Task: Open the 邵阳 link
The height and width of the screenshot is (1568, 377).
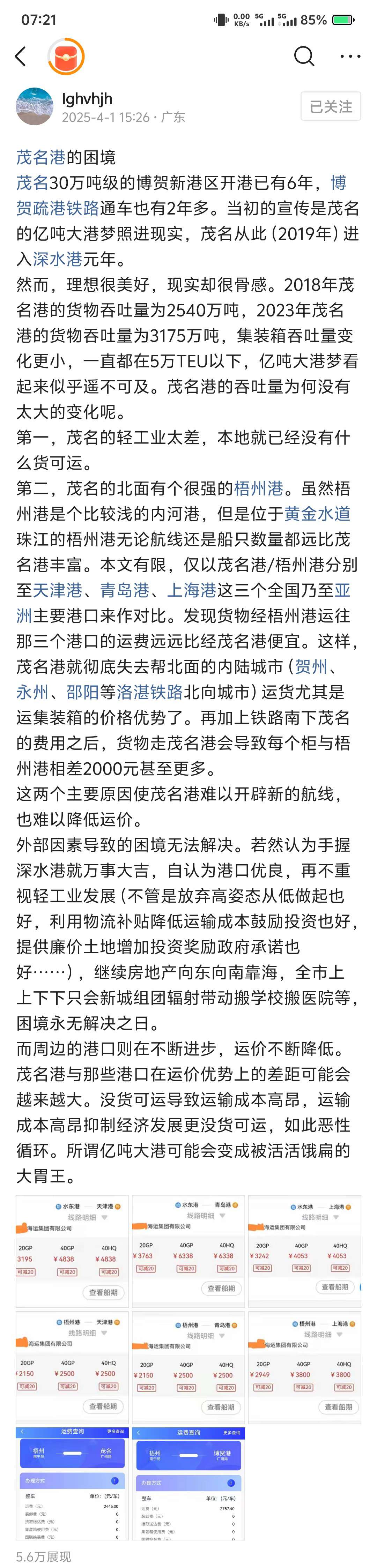Action: [82, 692]
